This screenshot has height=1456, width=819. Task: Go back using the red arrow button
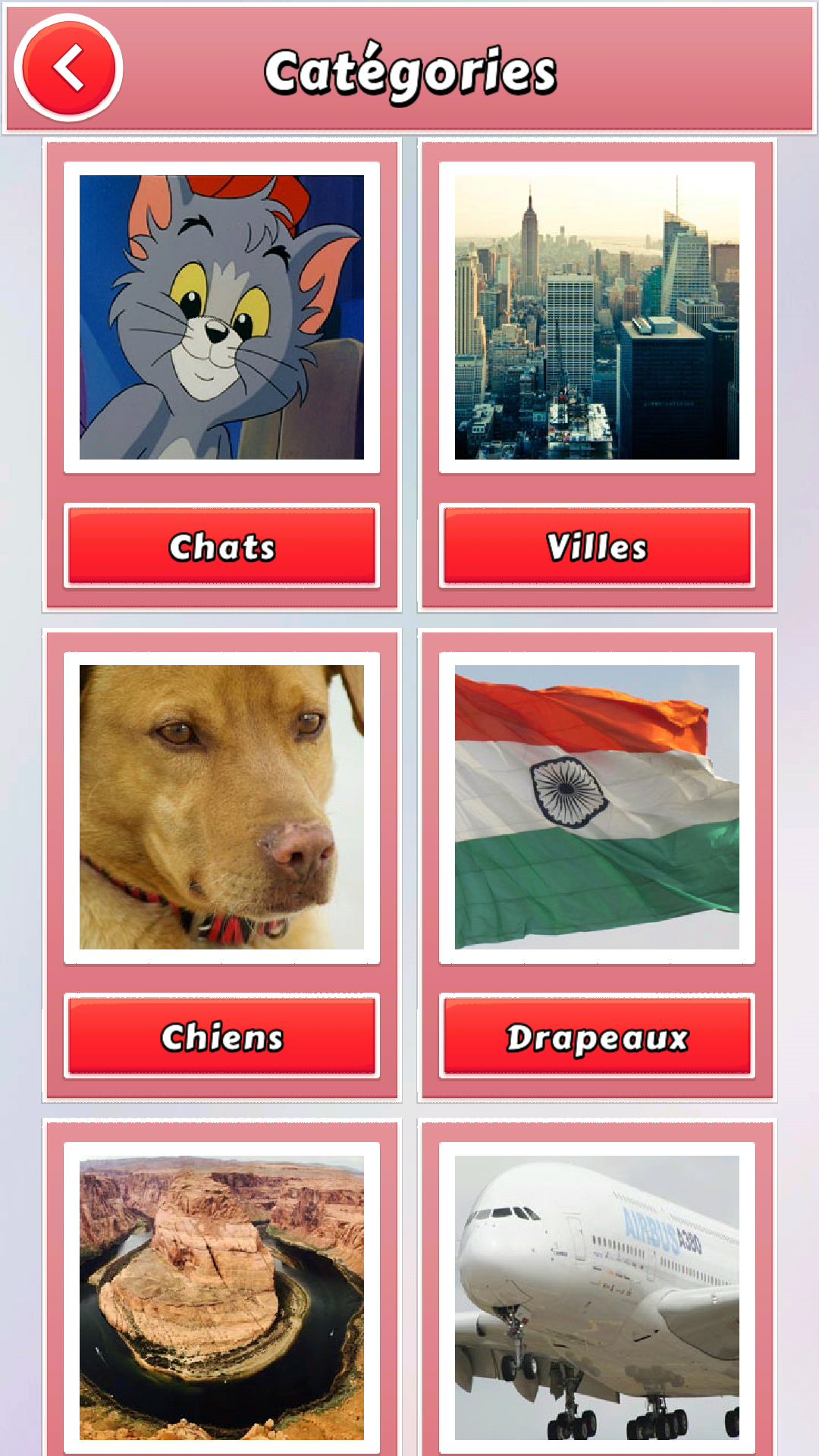tap(68, 68)
